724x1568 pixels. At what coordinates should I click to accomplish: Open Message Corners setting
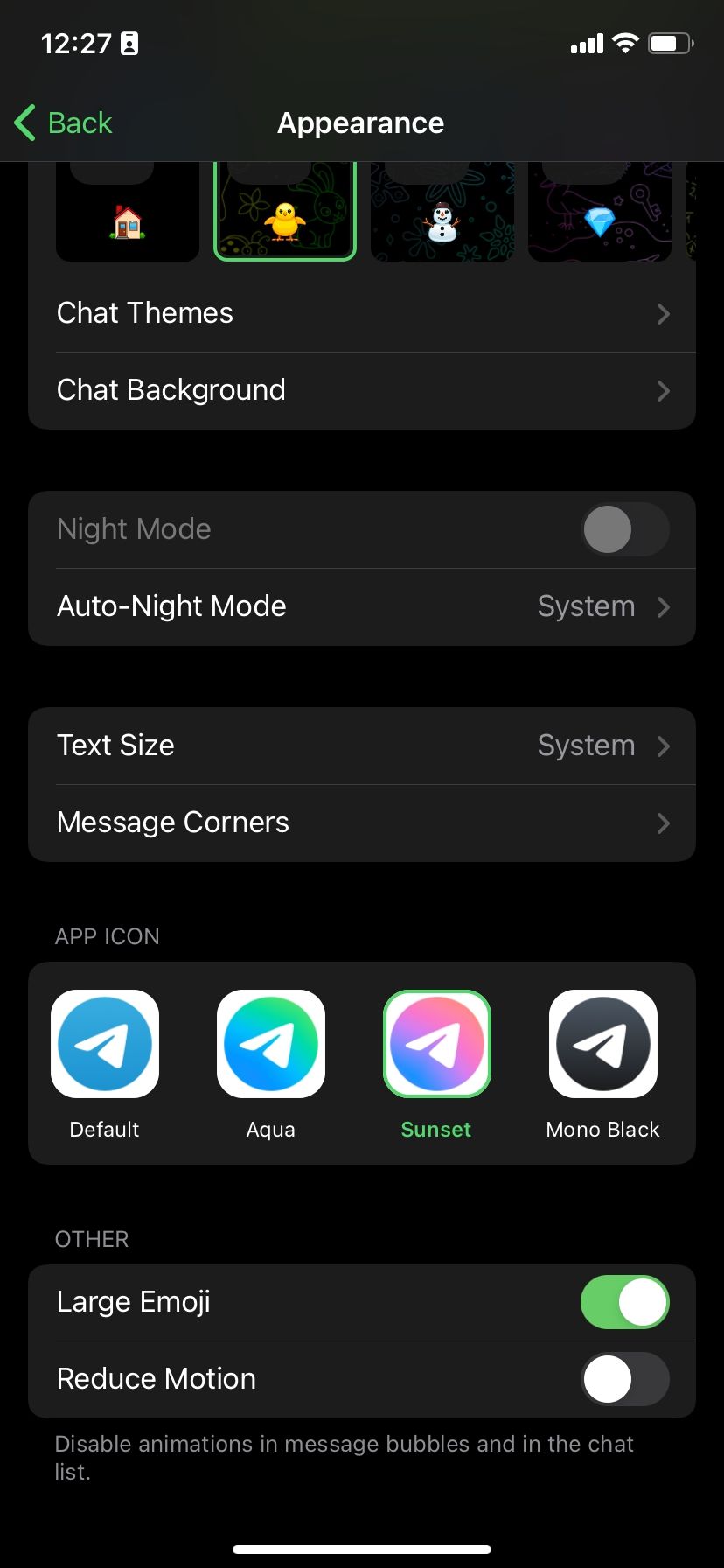point(362,822)
